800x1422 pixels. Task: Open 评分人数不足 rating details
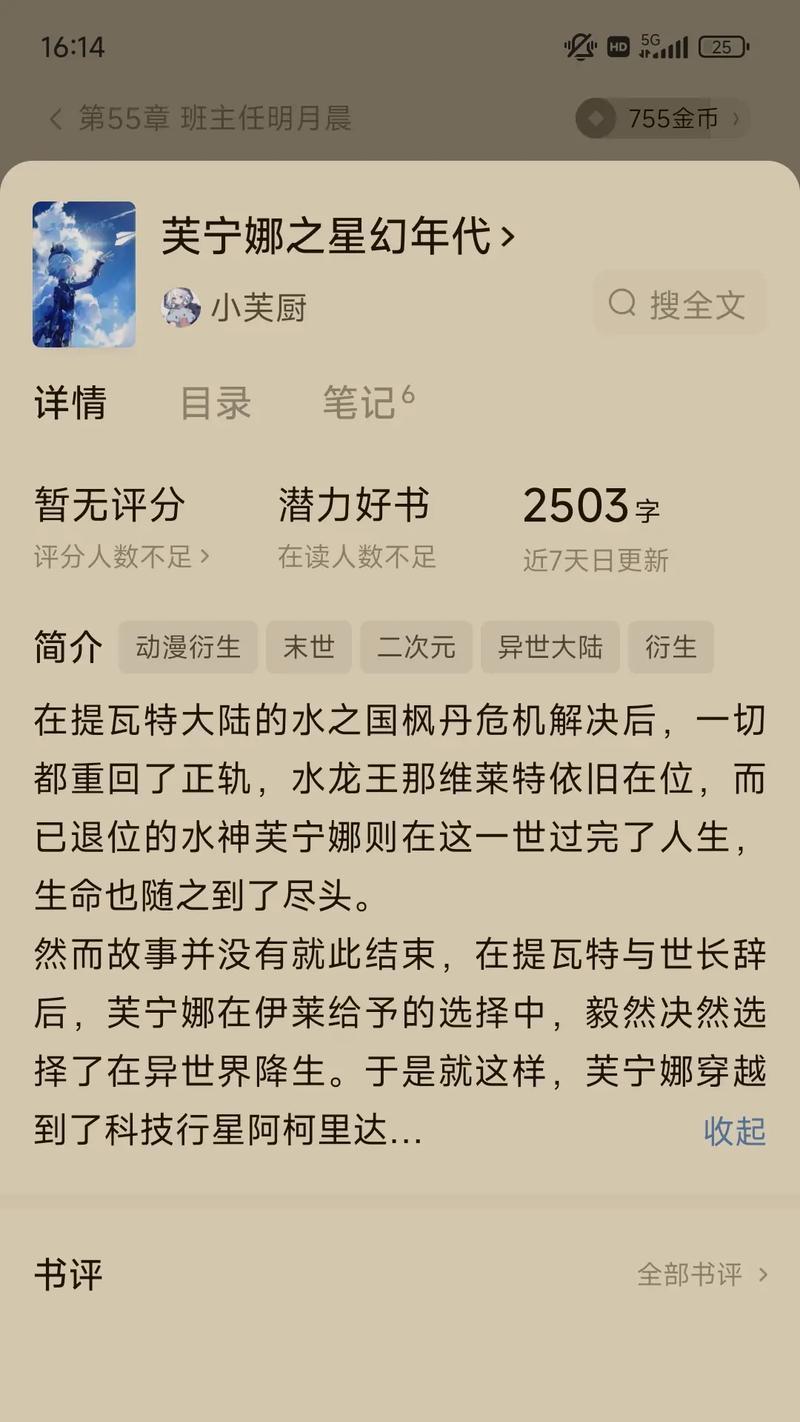(122, 557)
